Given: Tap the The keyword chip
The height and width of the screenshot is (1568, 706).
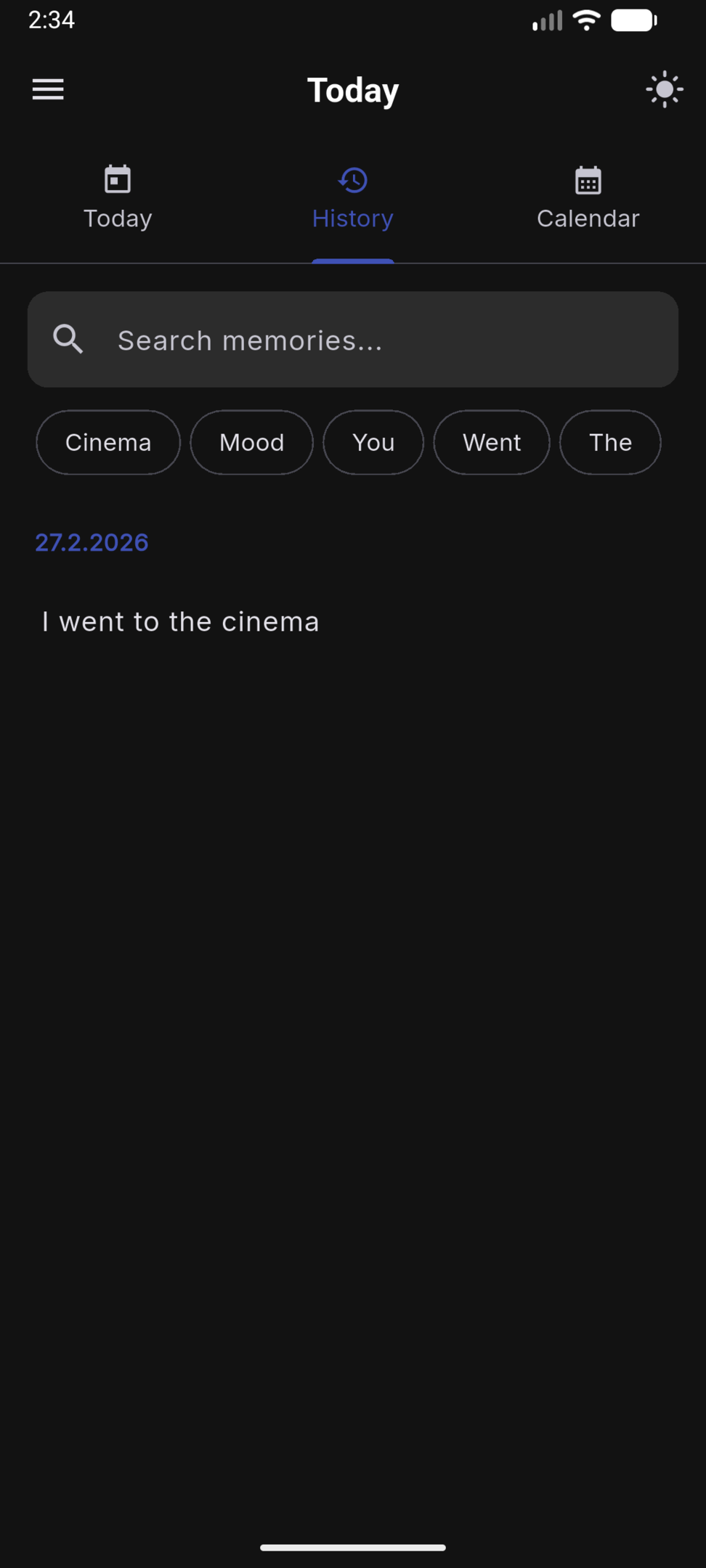Looking at the screenshot, I should (610, 442).
